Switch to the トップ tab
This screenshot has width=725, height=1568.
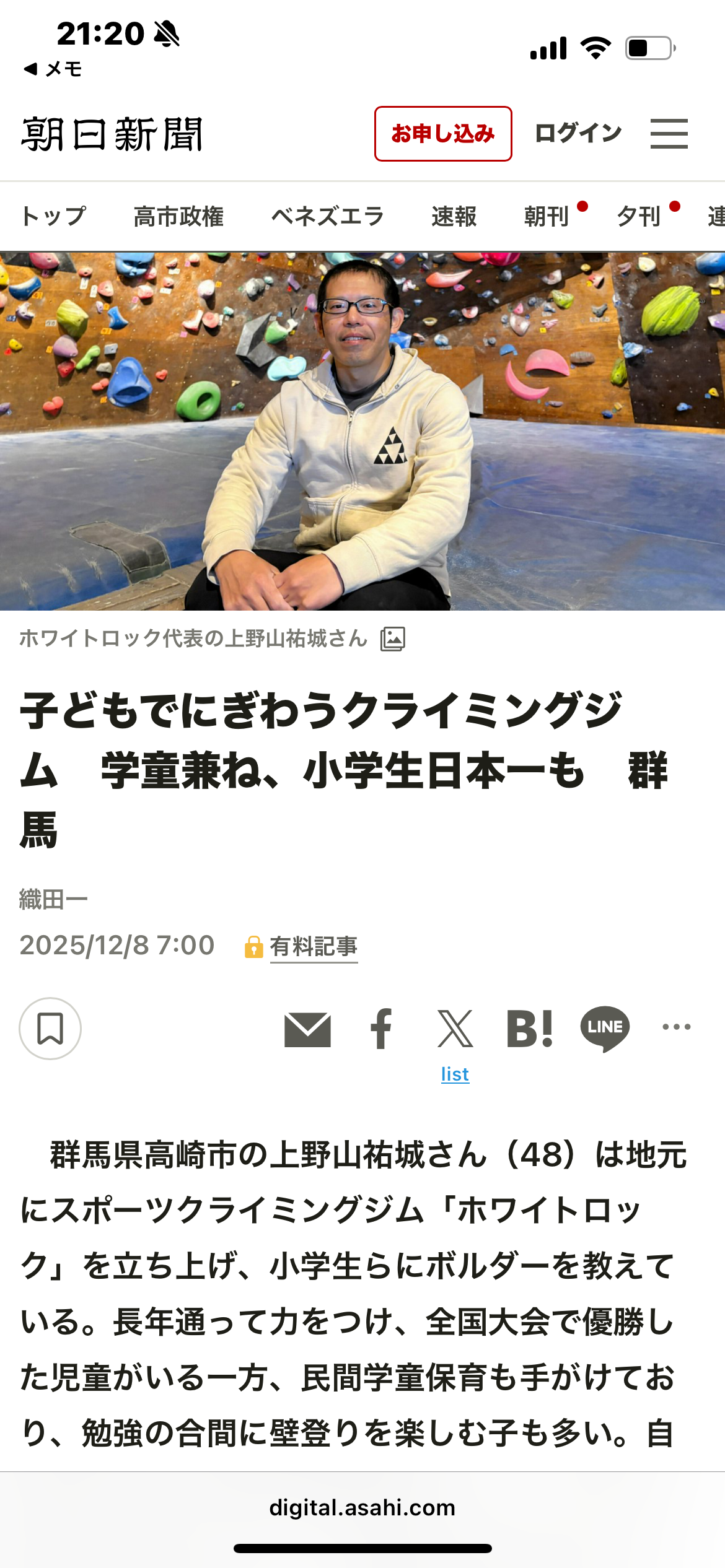pyautogui.click(x=53, y=216)
